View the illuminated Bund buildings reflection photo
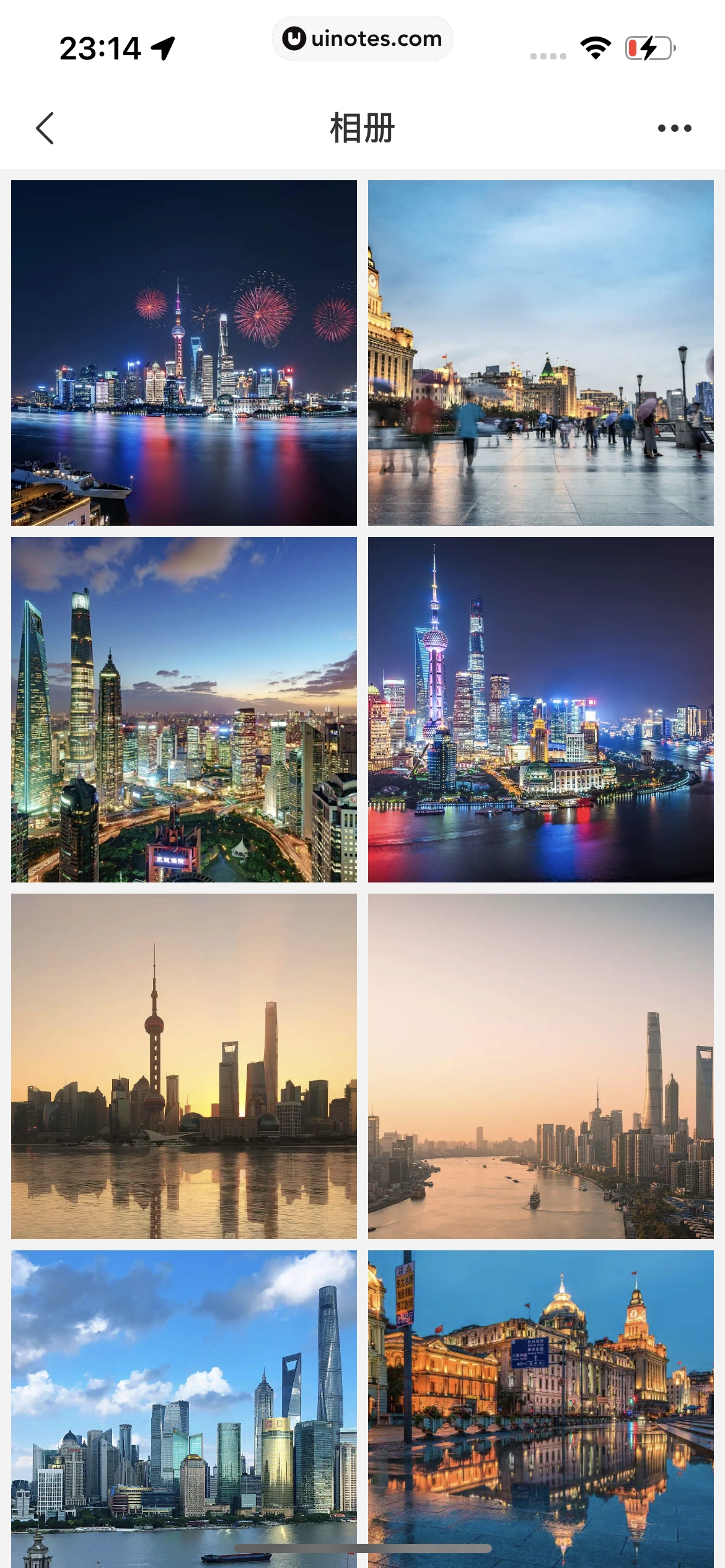This screenshot has height=1568, width=725. [540, 1406]
